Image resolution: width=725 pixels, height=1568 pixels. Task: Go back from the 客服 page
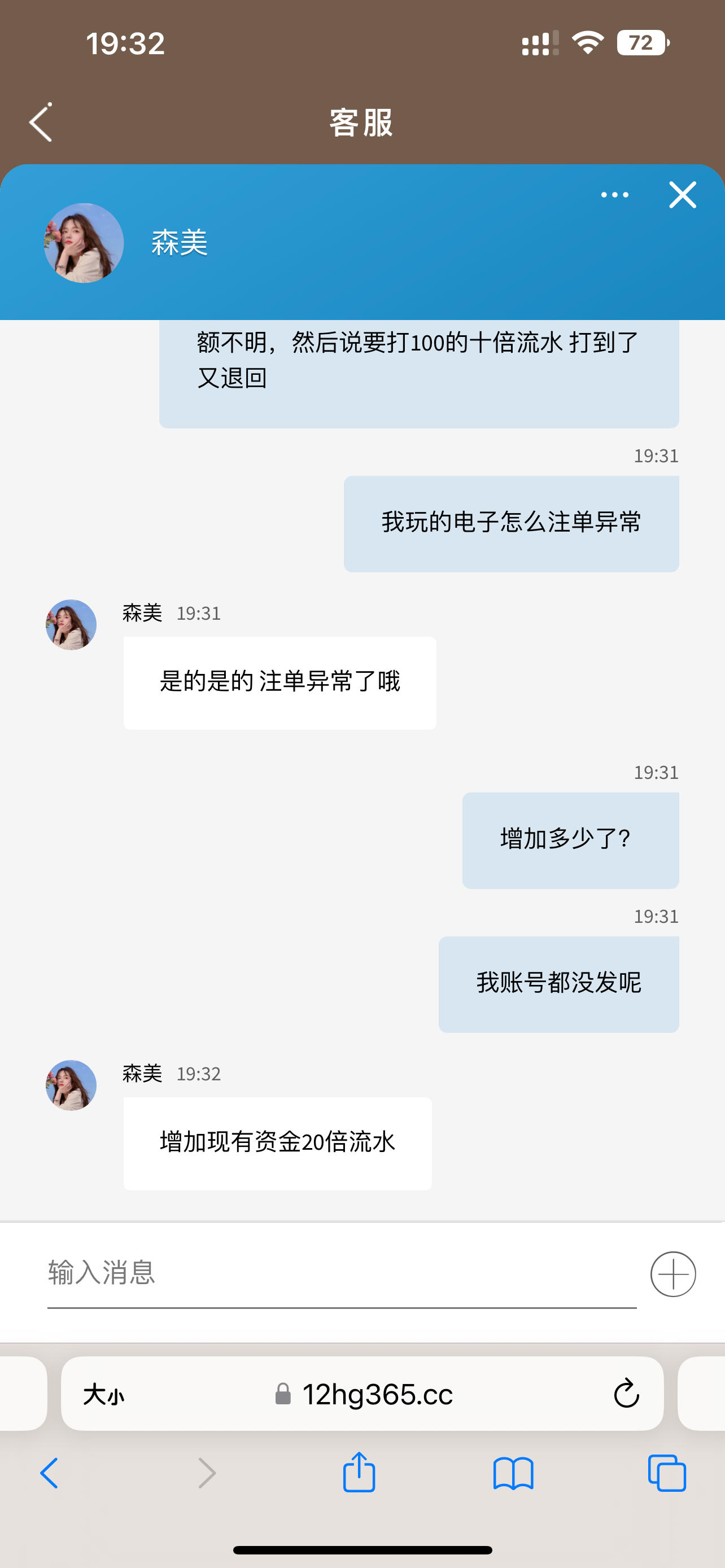(x=41, y=122)
